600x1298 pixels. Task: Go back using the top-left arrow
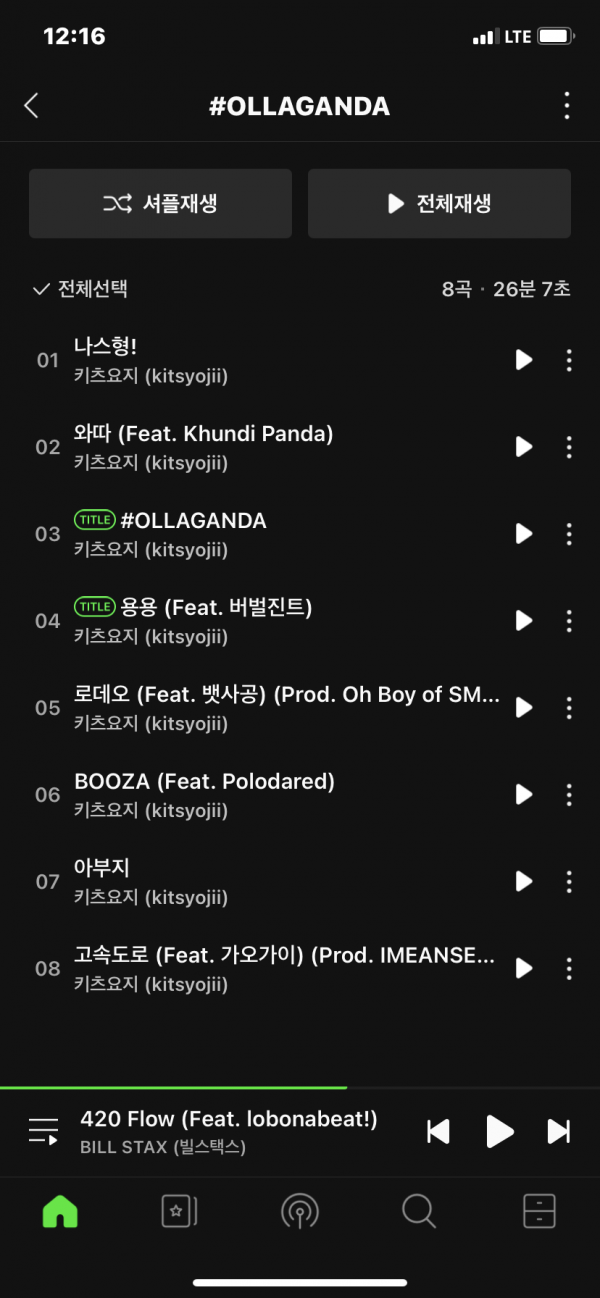click(x=32, y=106)
